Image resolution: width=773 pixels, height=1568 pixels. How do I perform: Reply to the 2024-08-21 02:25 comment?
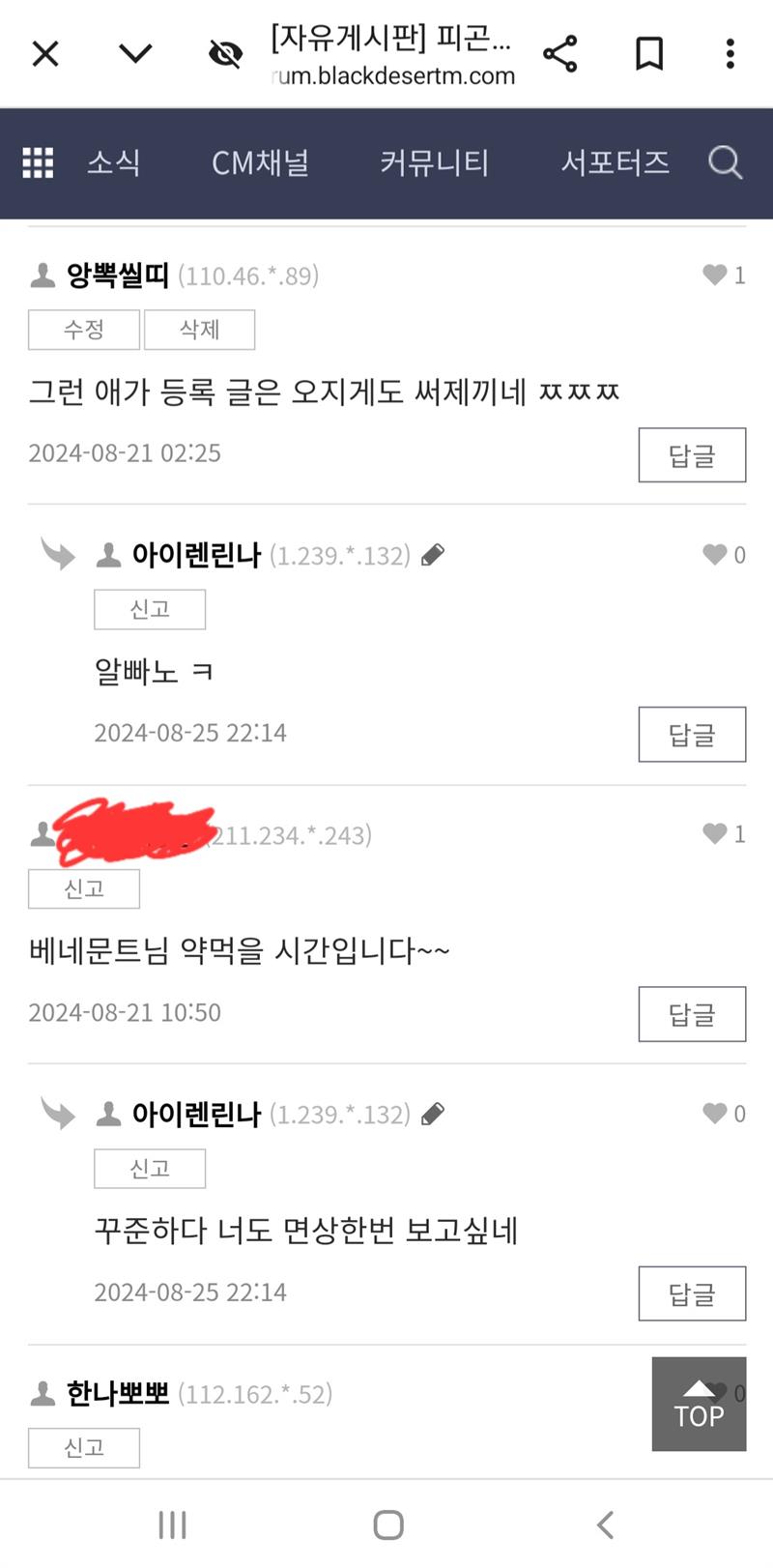pos(692,454)
